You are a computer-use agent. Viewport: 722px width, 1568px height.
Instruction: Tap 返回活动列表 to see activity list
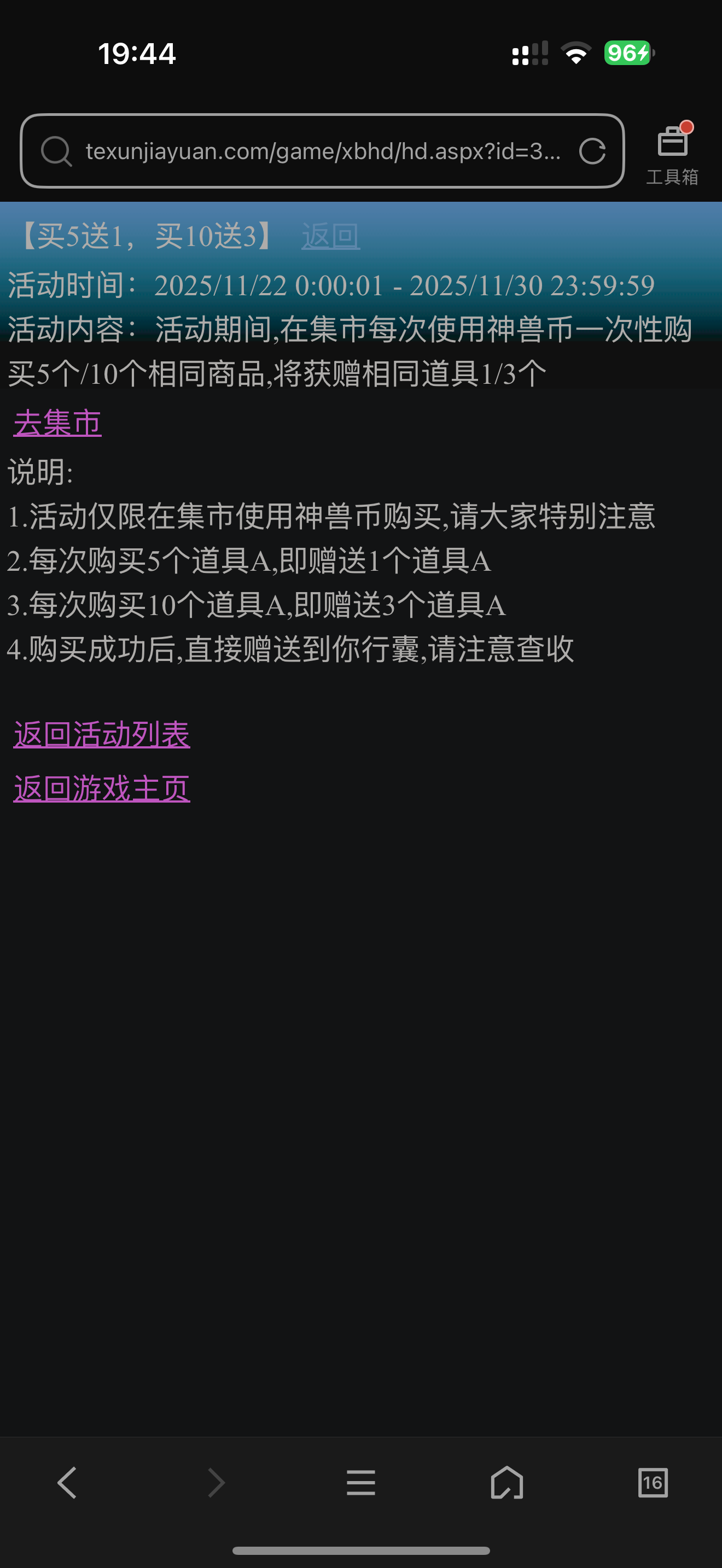click(x=101, y=734)
